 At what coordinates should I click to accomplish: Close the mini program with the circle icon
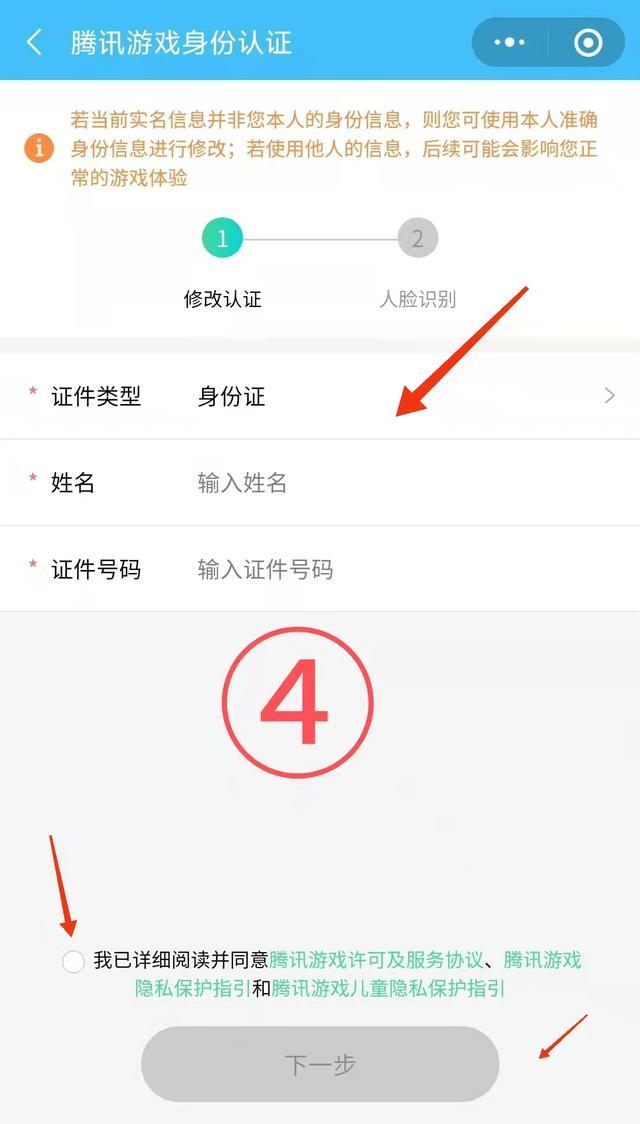(x=588, y=42)
